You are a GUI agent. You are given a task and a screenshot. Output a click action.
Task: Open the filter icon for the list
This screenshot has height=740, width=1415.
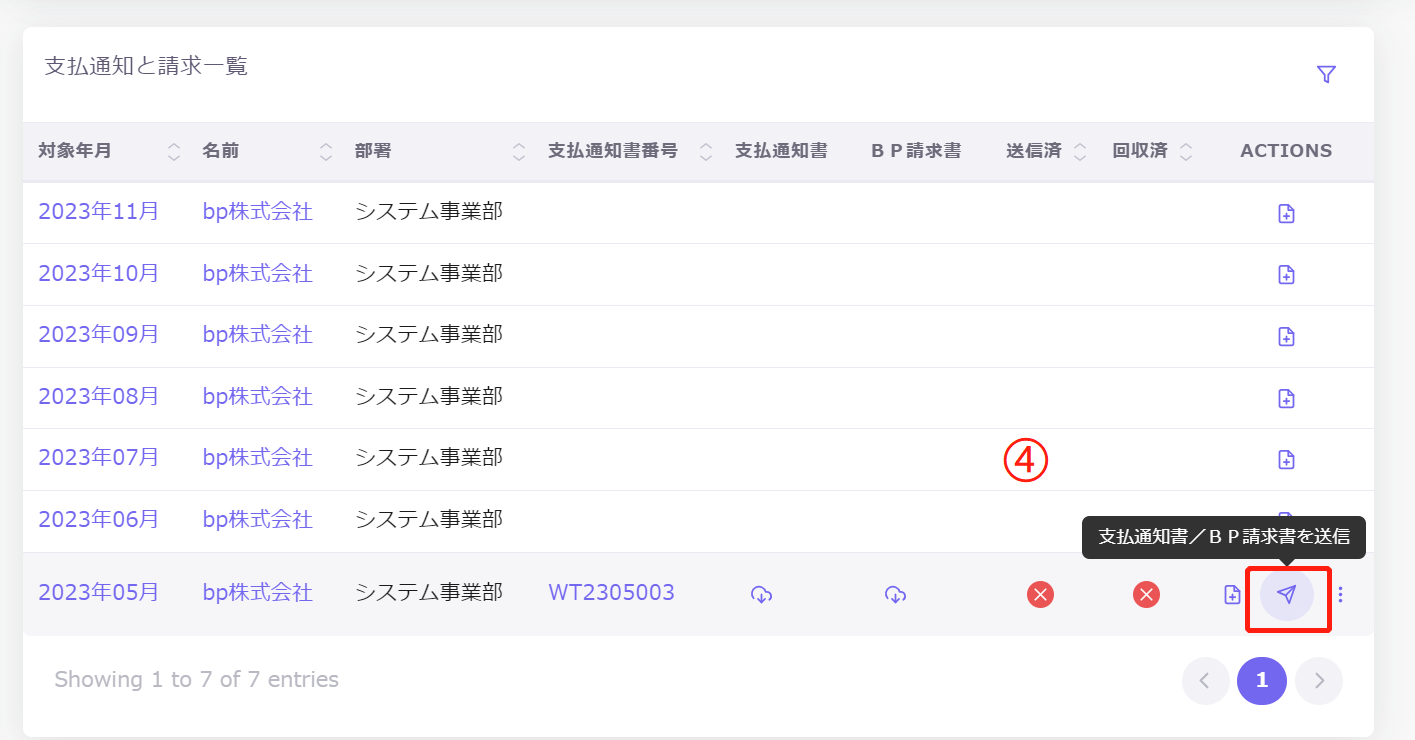pos(1326,74)
